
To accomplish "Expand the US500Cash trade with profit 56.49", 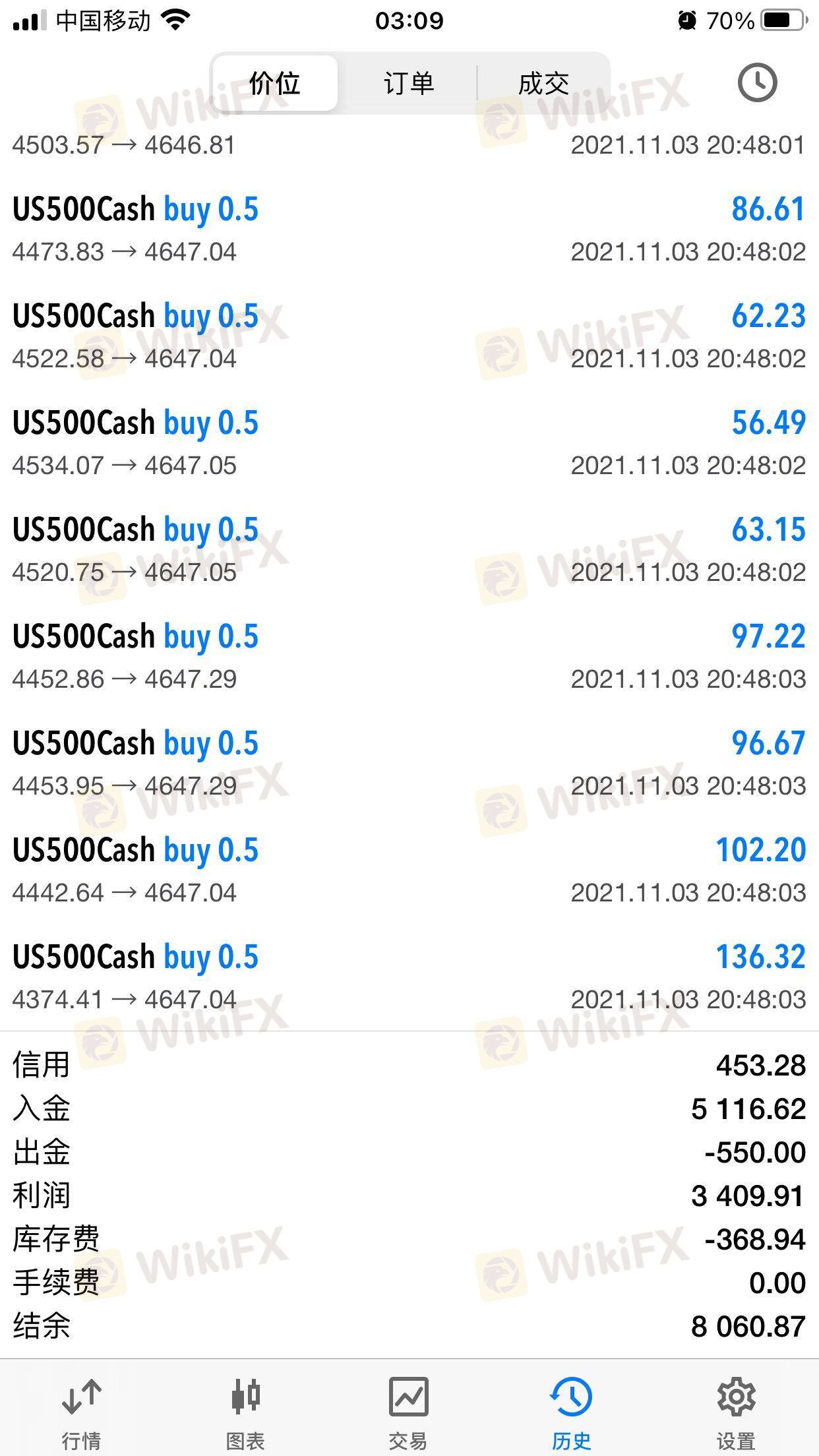I will pyautogui.click(x=409, y=443).
